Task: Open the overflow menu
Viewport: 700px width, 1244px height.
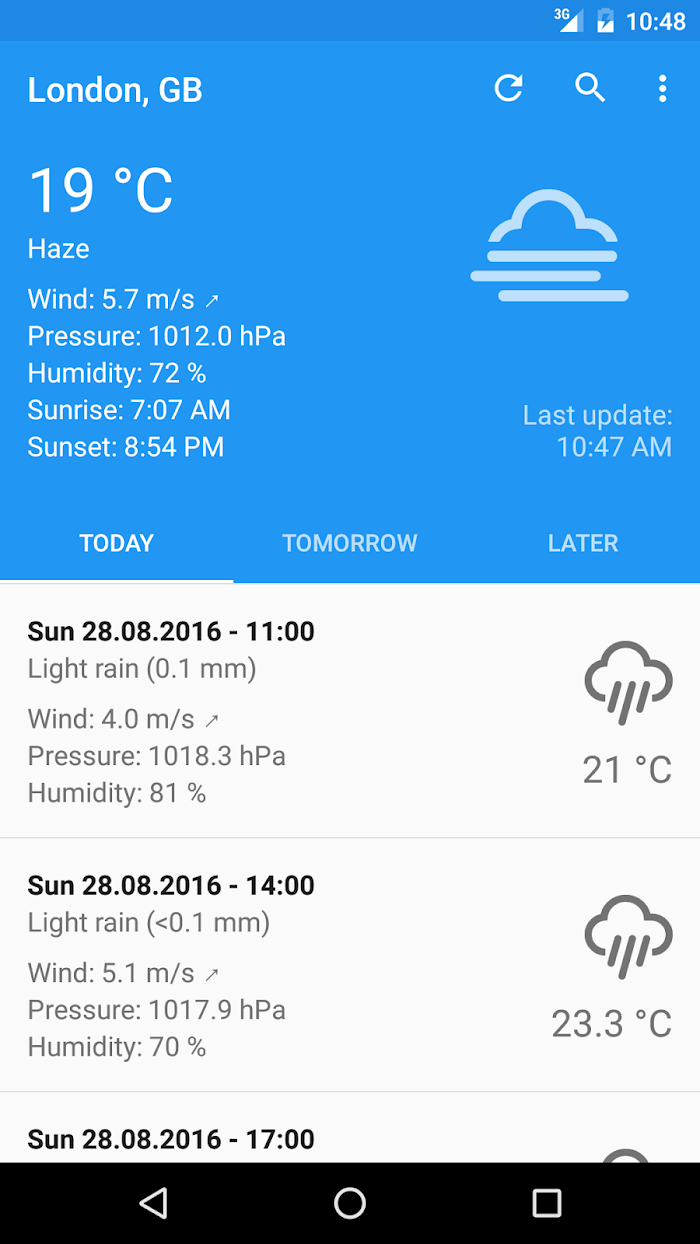Action: pyautogui.click(x=662, y=89)
